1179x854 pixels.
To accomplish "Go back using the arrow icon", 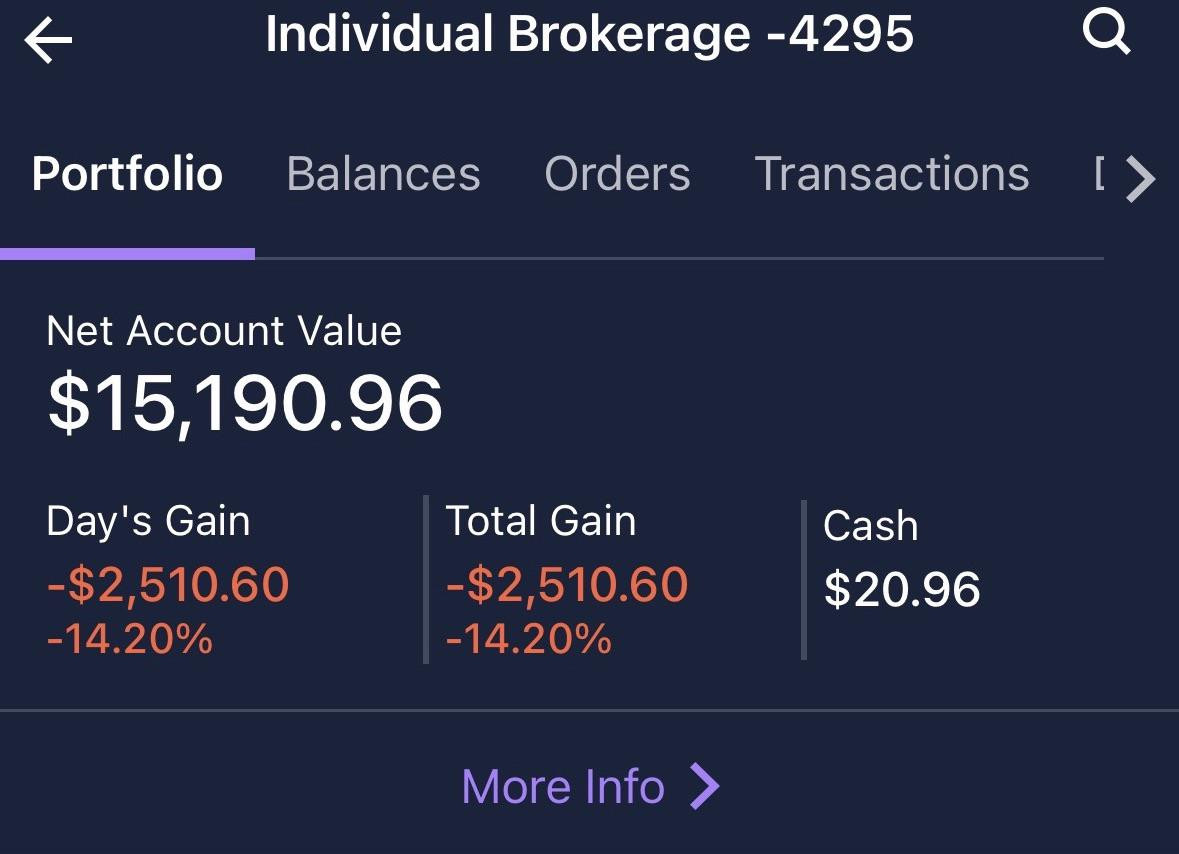I will point(48,41).
